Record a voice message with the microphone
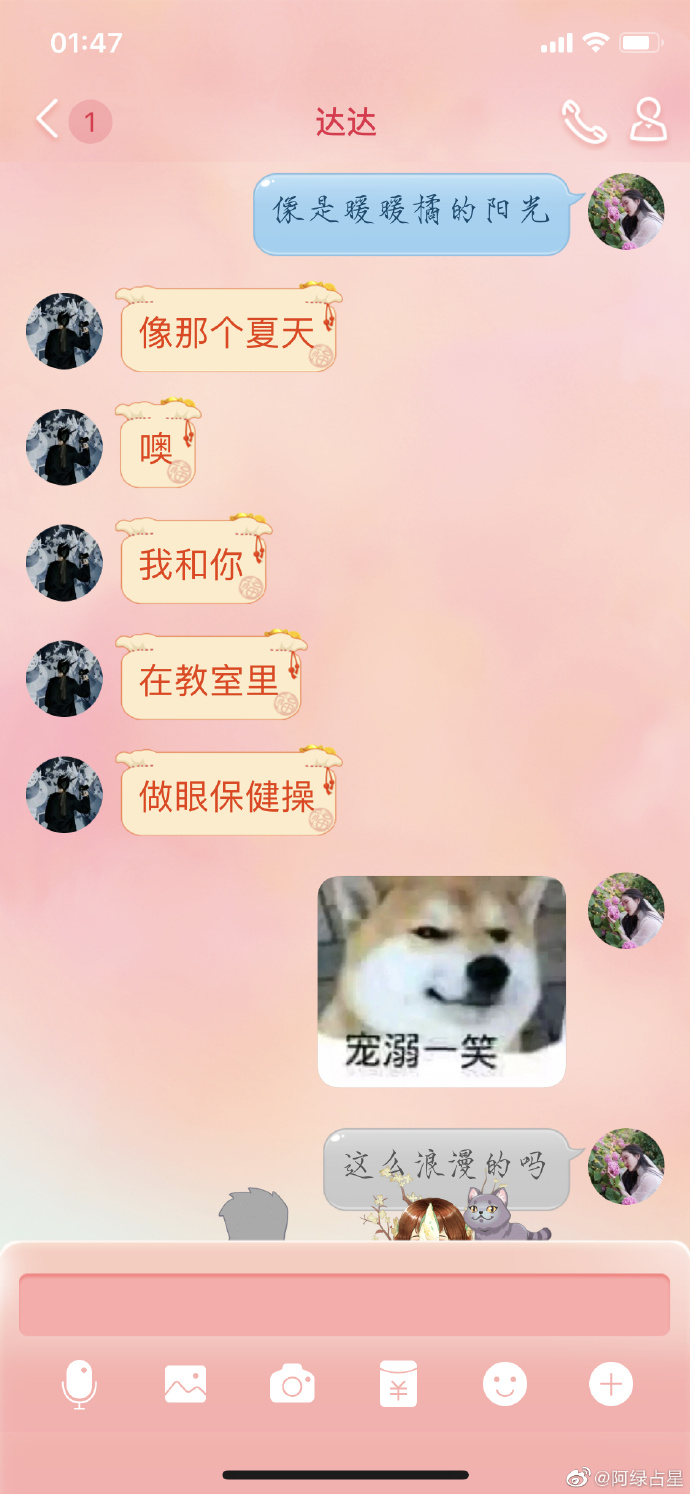 (x=79, y=1385)
